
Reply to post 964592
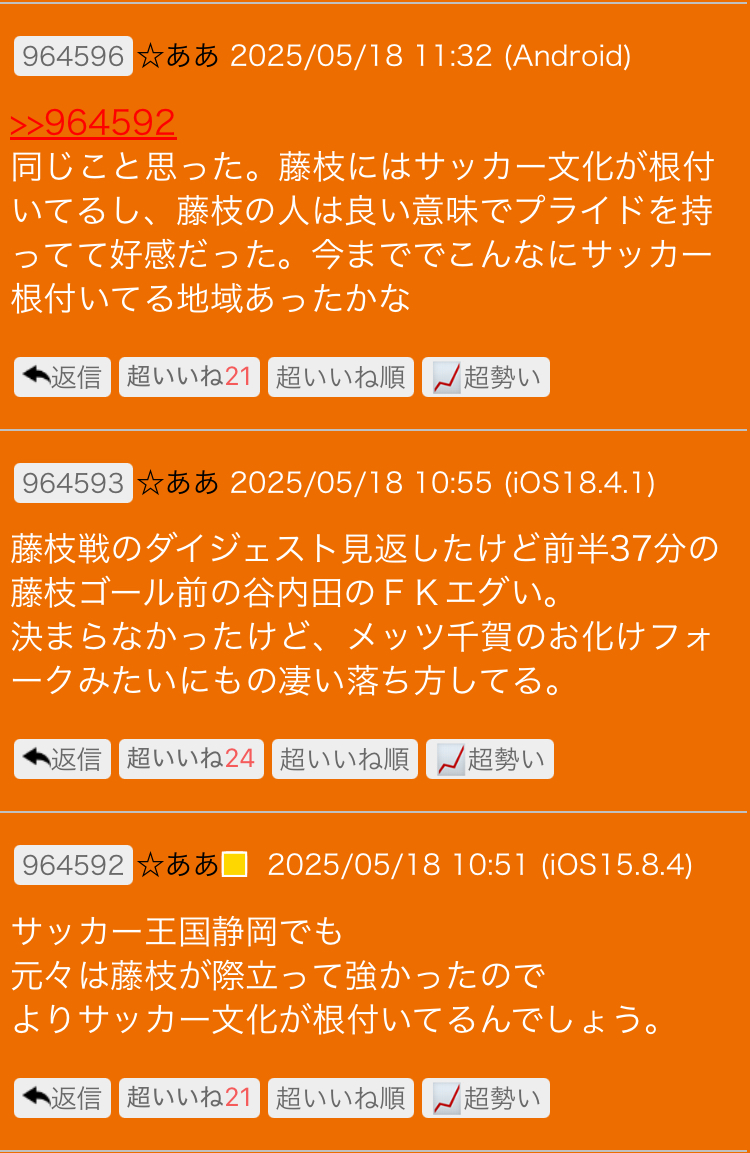(63, 1098)
